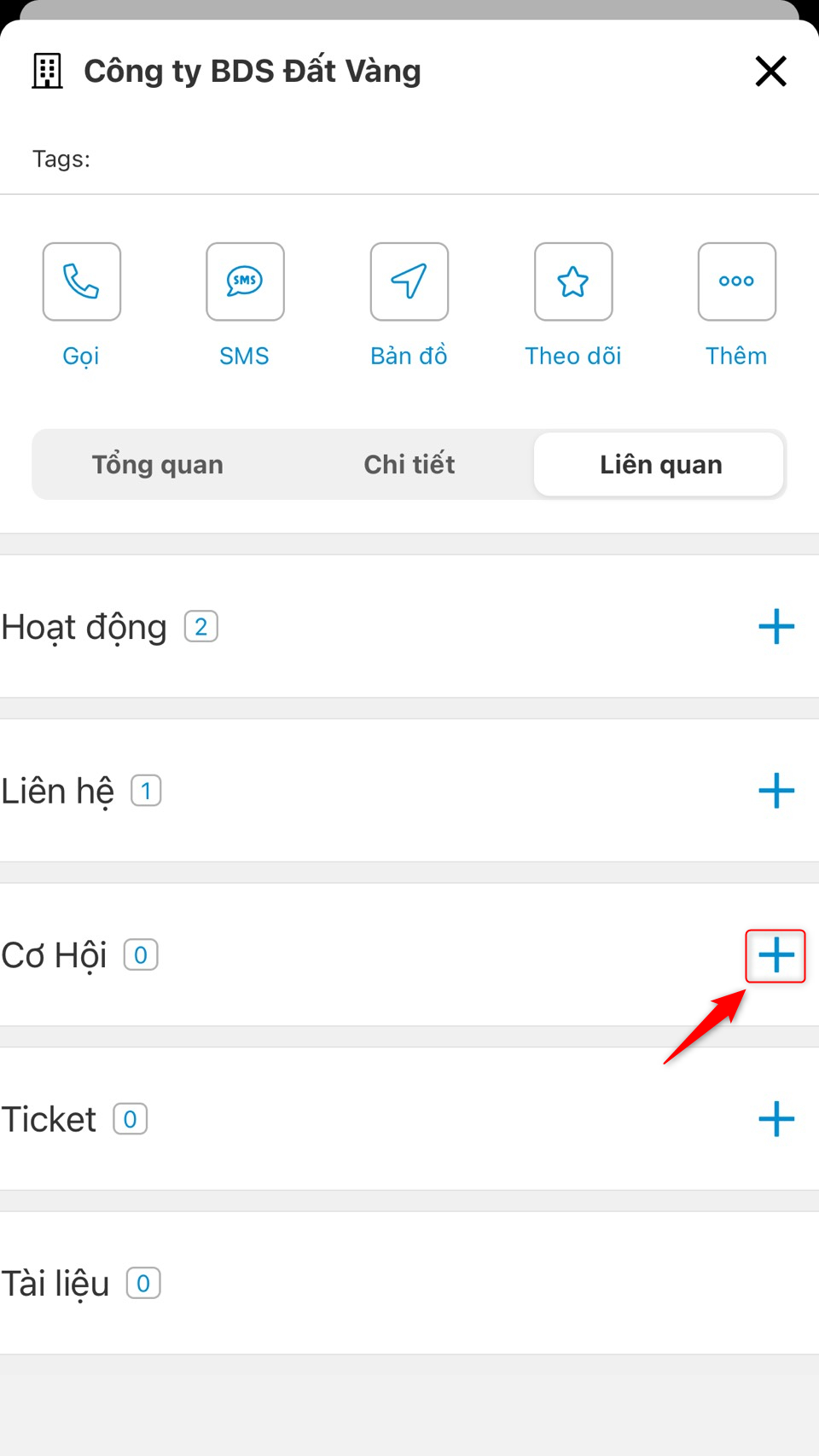Switch to the Tổng quan tab
The image size is (819, 1456).
(158, 464)
